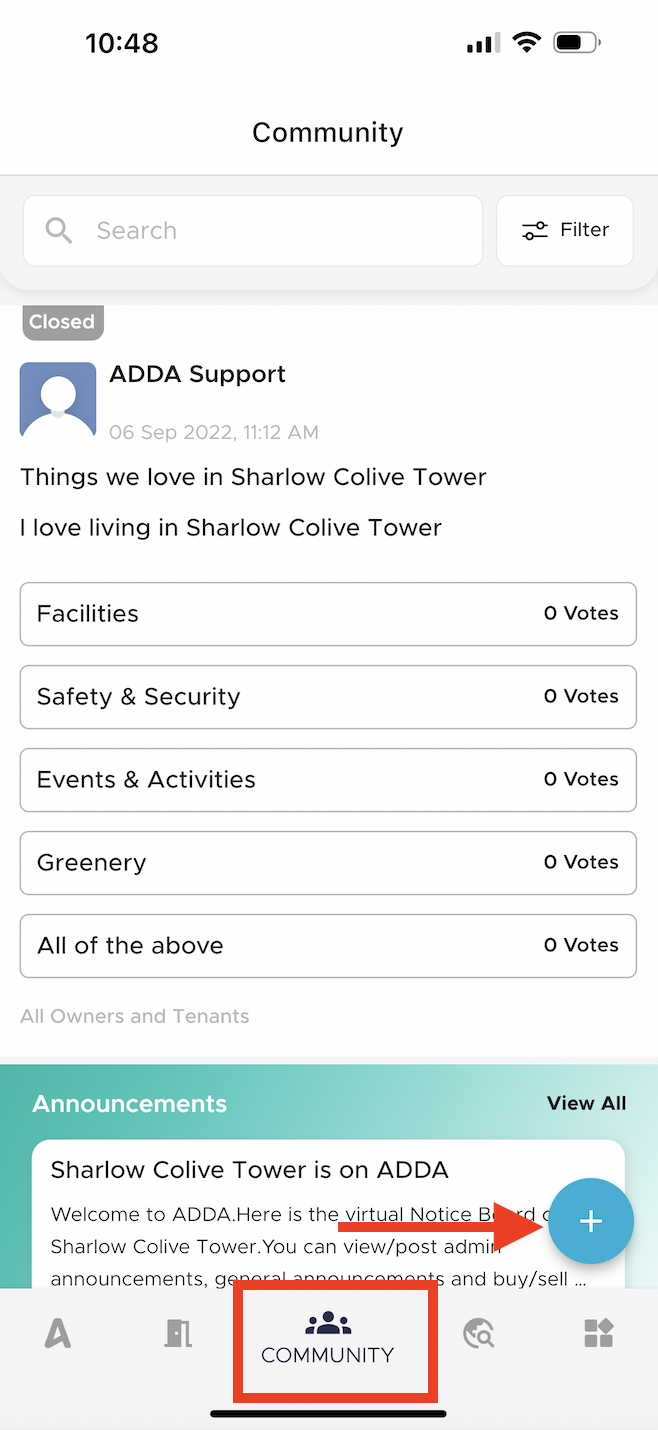
Task: Open the grid apps tab
Action: click(599, 1333)
